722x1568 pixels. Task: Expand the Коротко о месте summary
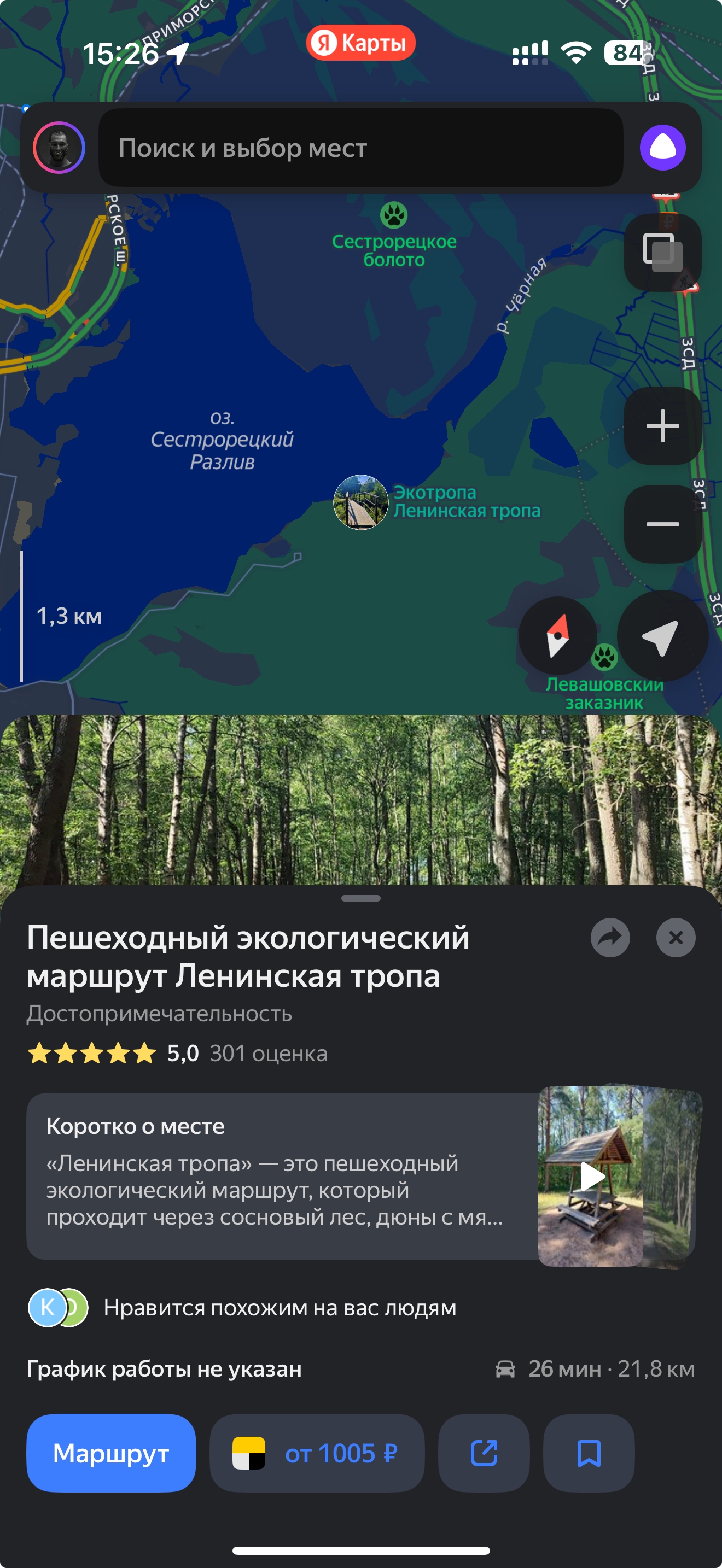pyautogui.click(x=274, y=1176)
